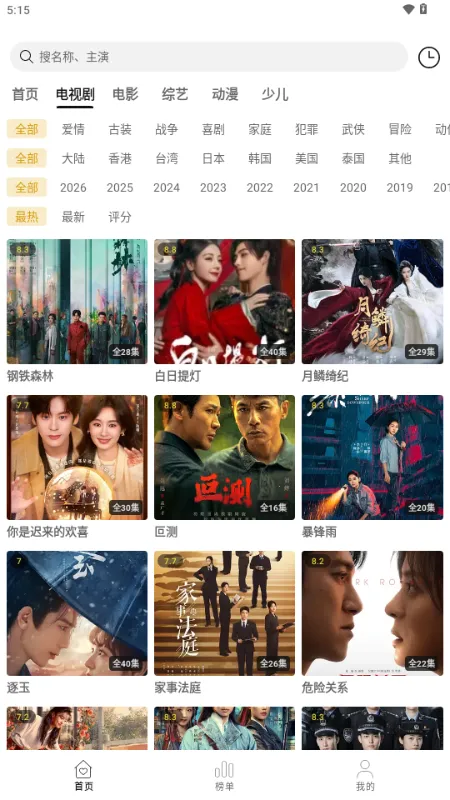View the 家事法庭 drama

point(224,622)
